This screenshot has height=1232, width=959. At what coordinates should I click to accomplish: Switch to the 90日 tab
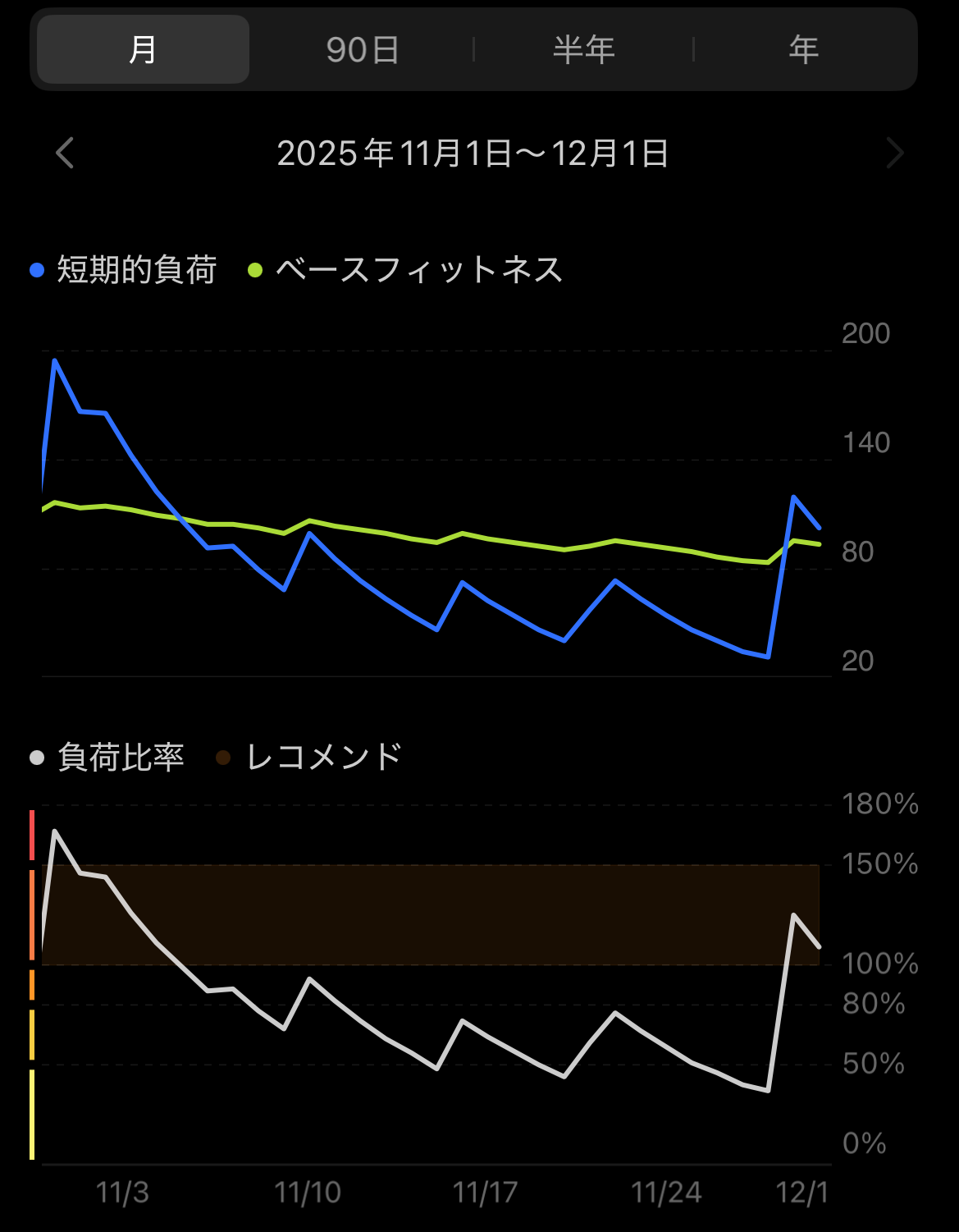point(363,50)
